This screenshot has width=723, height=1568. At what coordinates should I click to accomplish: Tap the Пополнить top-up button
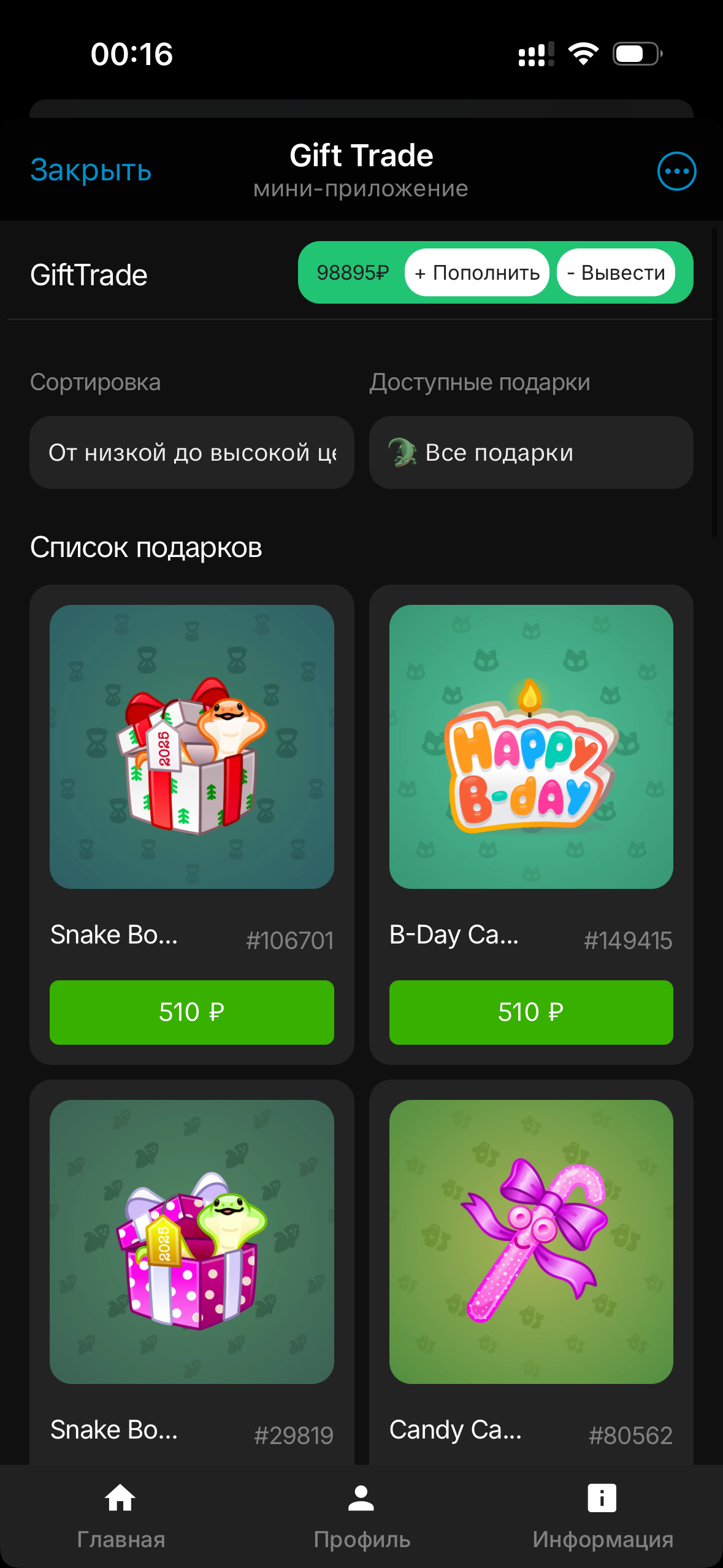click(477, 273)
